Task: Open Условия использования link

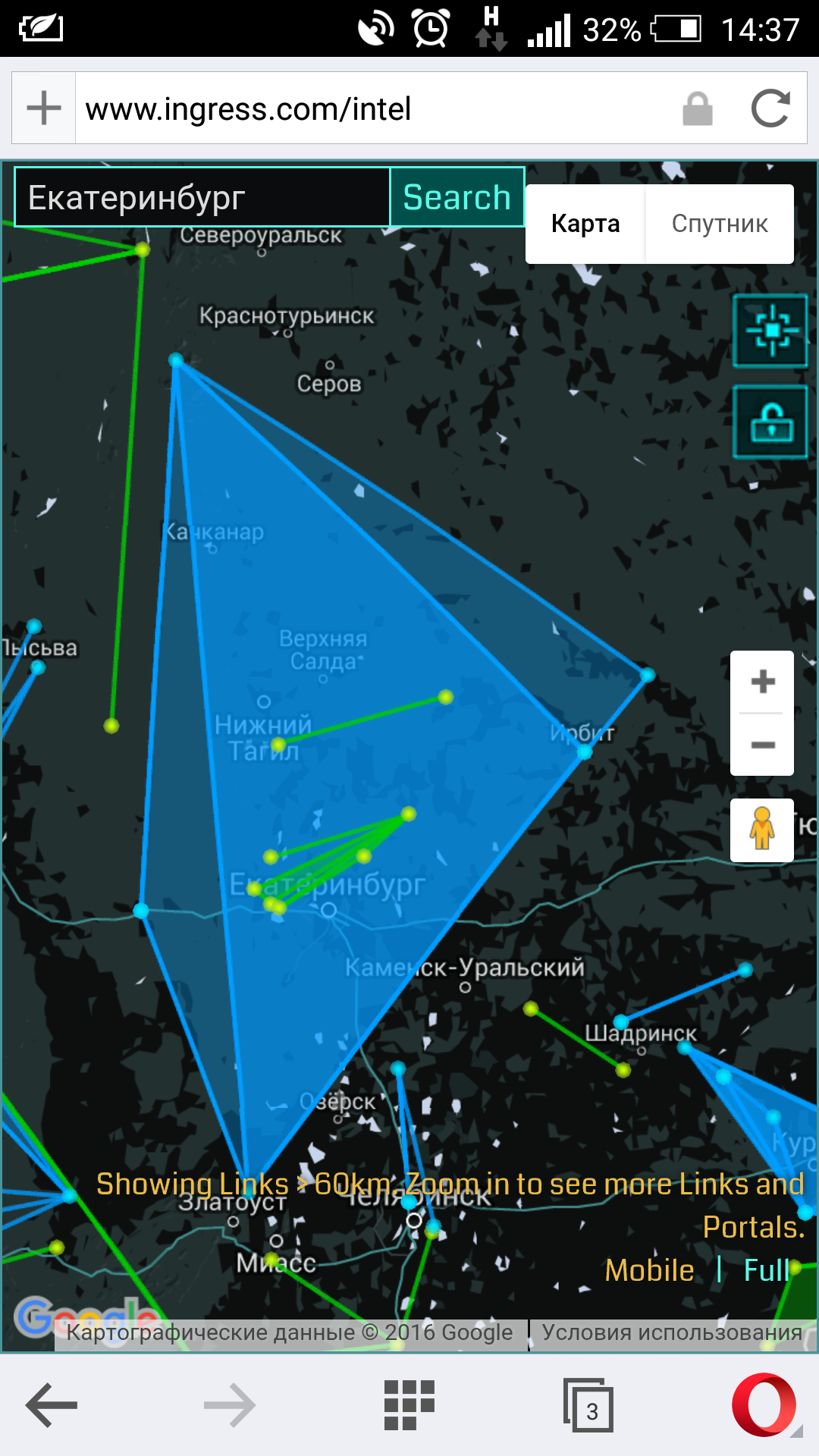Action: click(x=672, y=1332)
